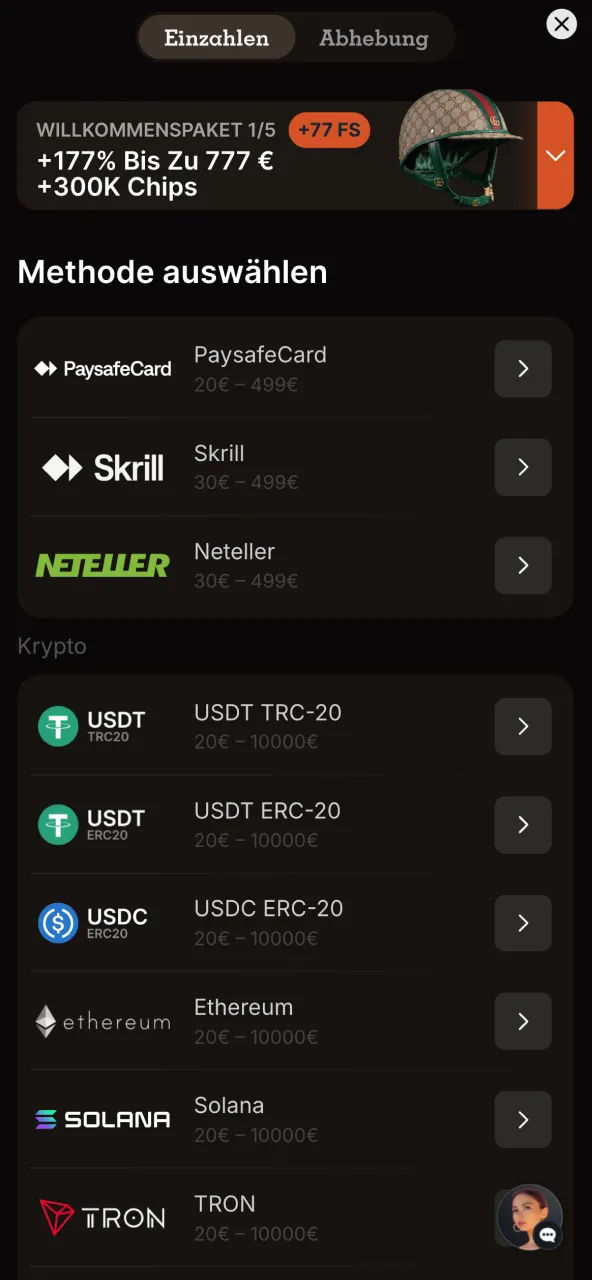
Task: Open Ethereum deposit option
Action: [x=295, y=1021]
